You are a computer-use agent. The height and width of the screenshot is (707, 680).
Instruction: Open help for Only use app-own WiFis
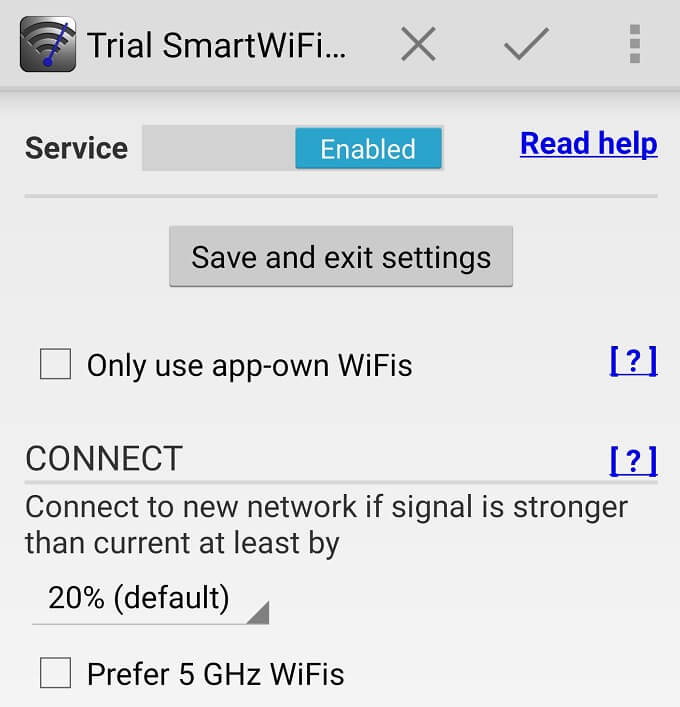point(633,361)
